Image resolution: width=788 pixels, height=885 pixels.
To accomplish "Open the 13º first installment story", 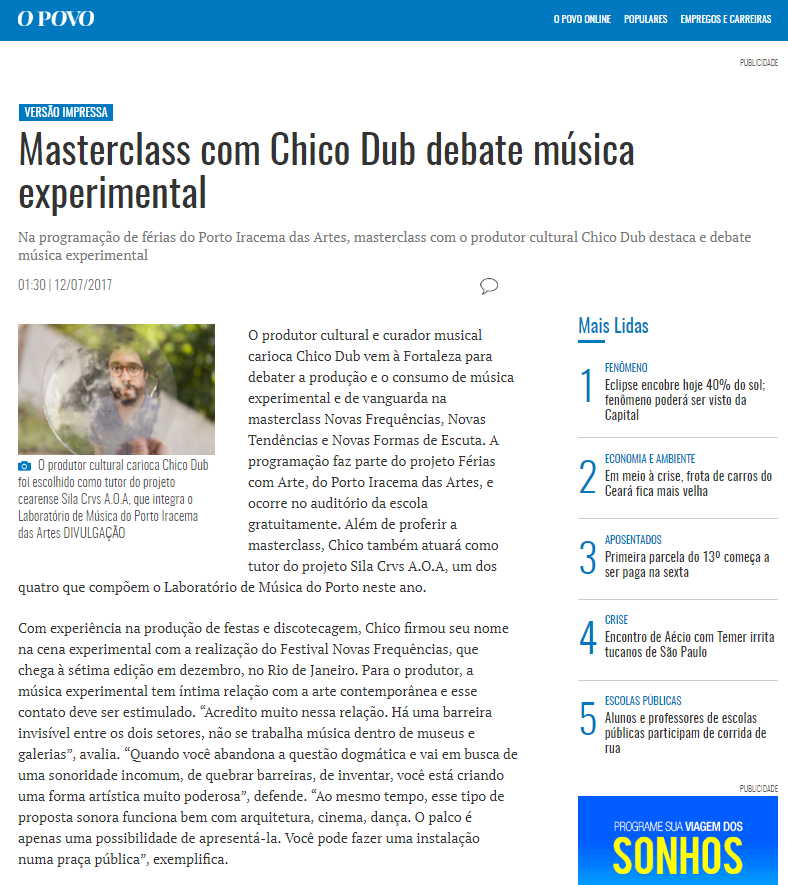I will tap(687, 565).
